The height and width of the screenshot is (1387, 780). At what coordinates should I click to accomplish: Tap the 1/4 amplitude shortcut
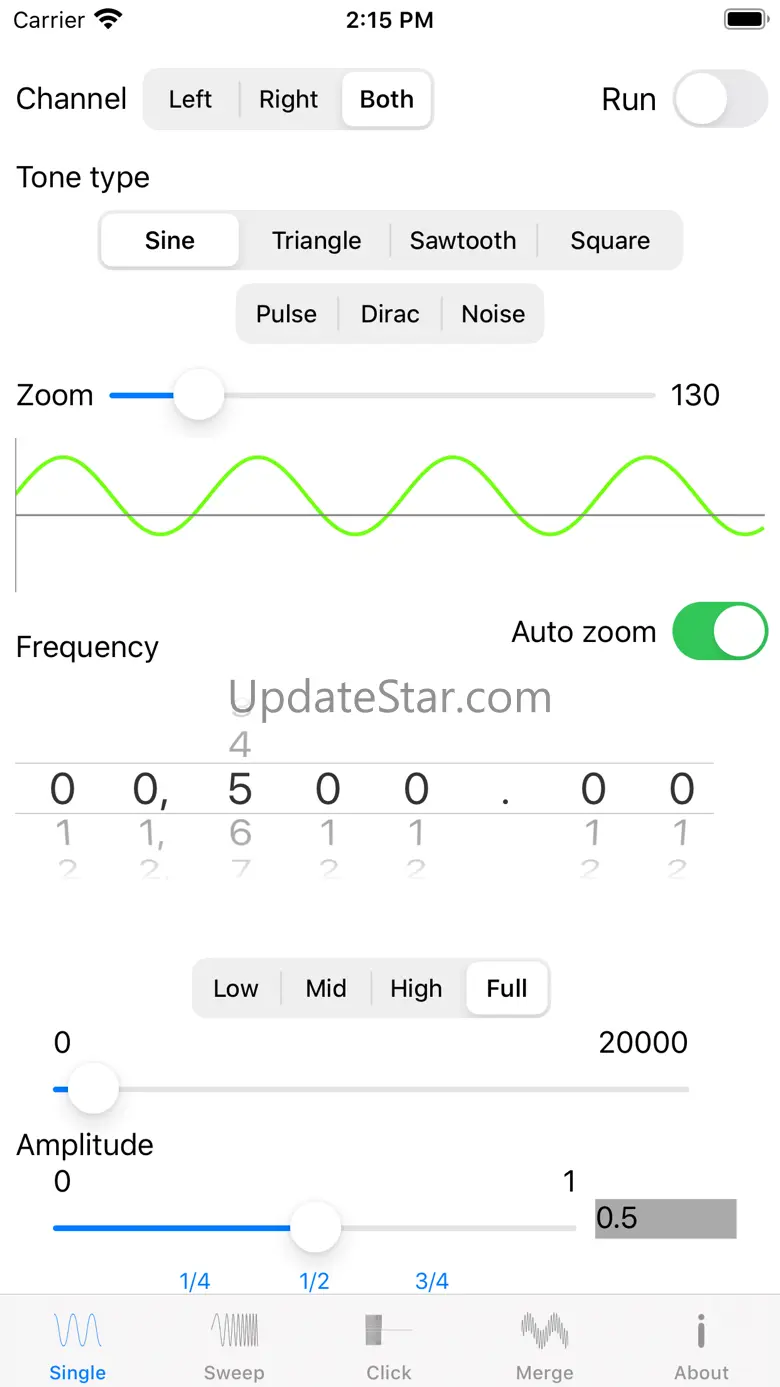click(195, 1281)
